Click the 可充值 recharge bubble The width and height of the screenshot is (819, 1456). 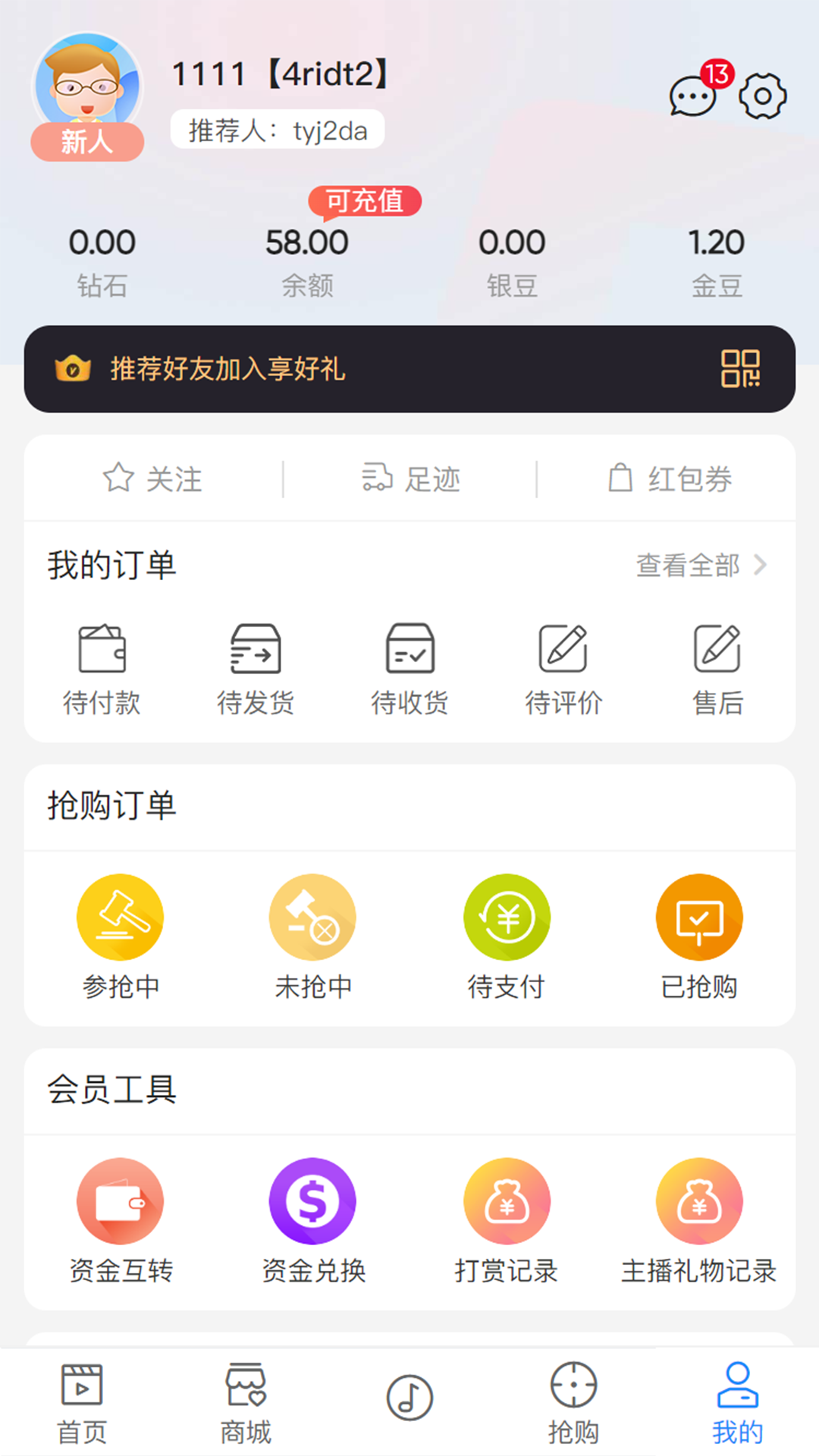(x=365, y=200)
